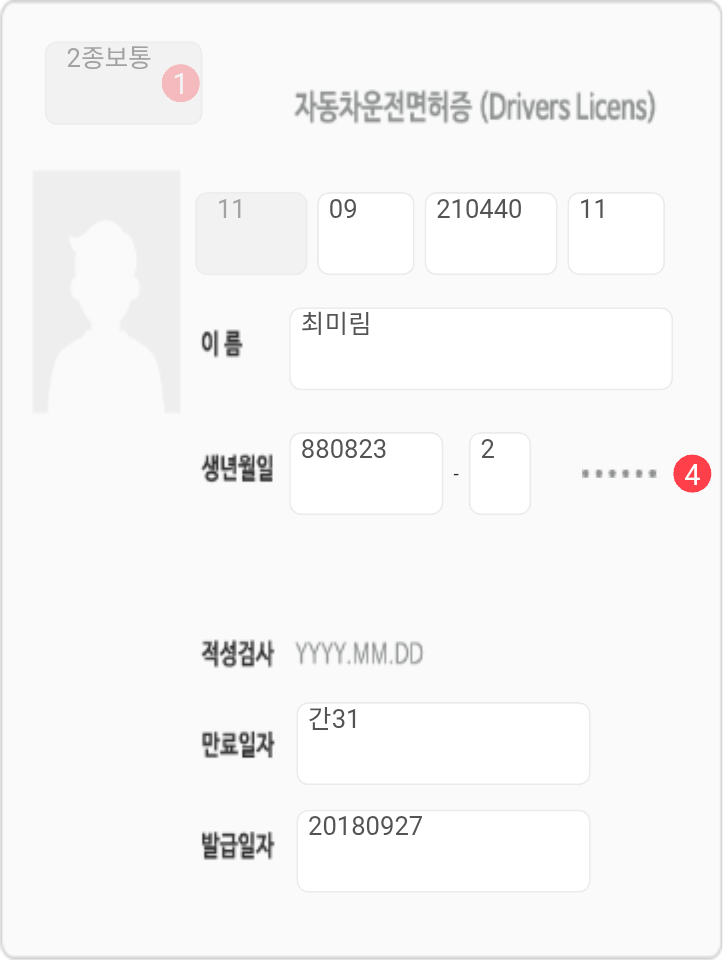Tap the gender digit field showing 2
Screen dimensions: 724x962
499,473
